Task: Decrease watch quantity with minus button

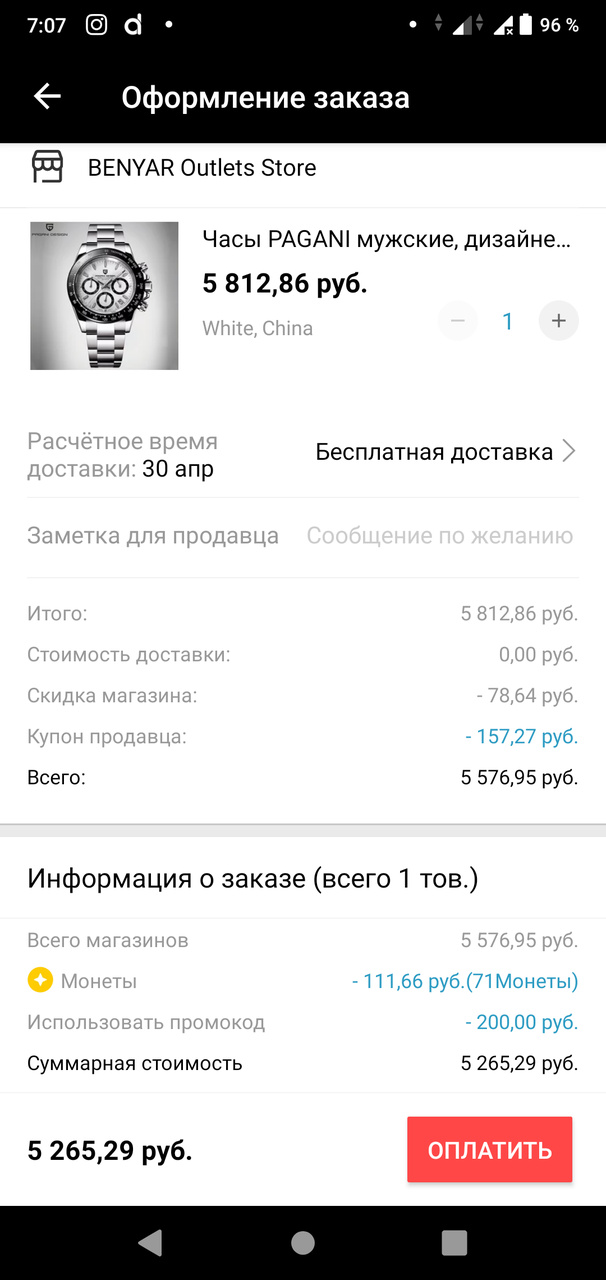Action: 458,321
